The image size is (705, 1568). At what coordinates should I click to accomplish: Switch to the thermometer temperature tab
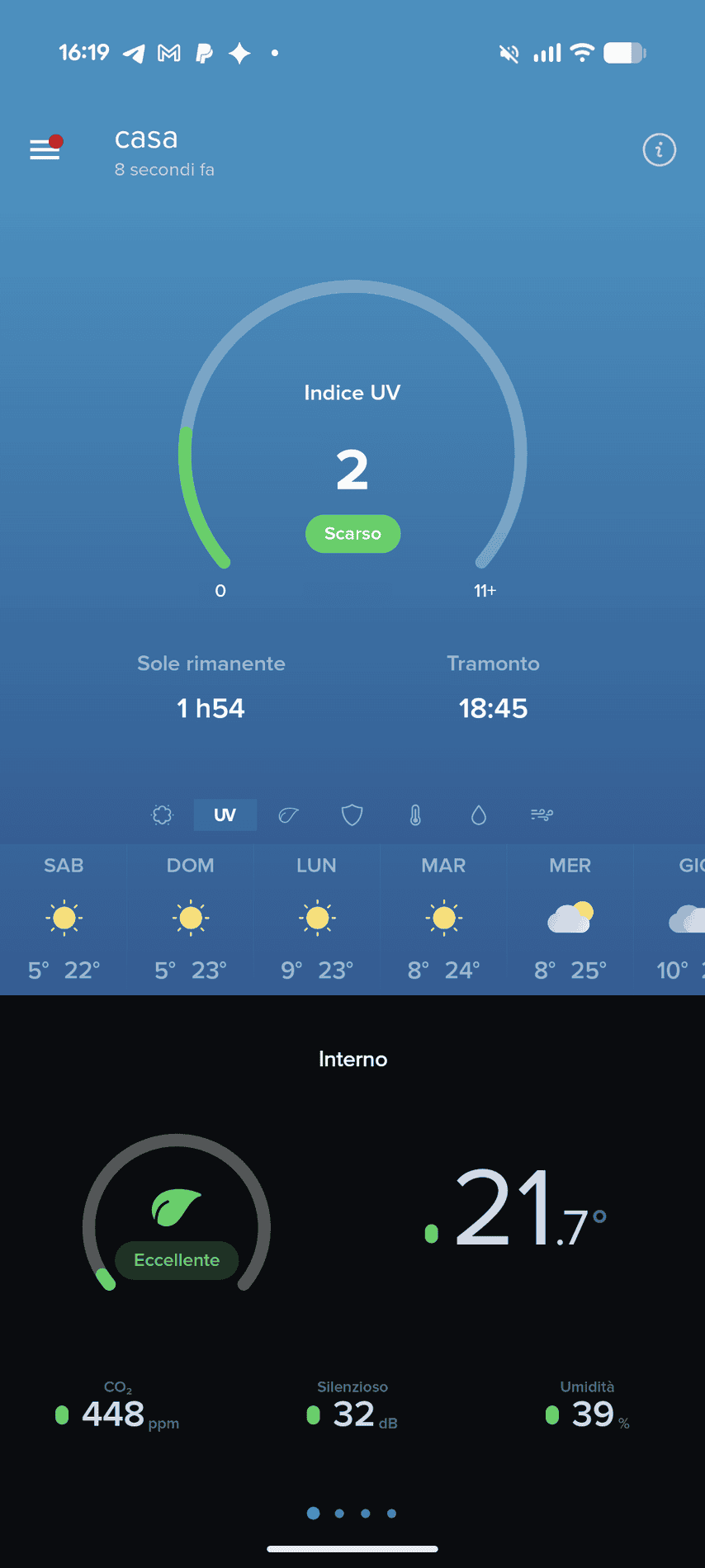[x=415, y=815]
